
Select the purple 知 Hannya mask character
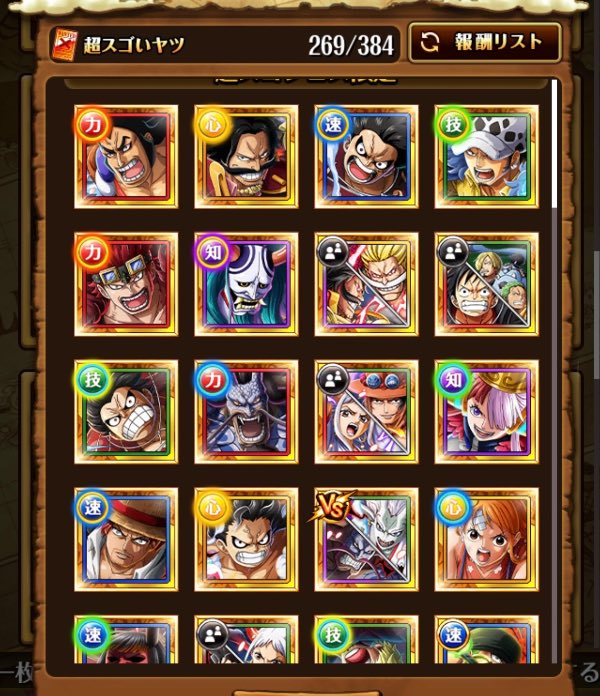[x=246, y=284]
